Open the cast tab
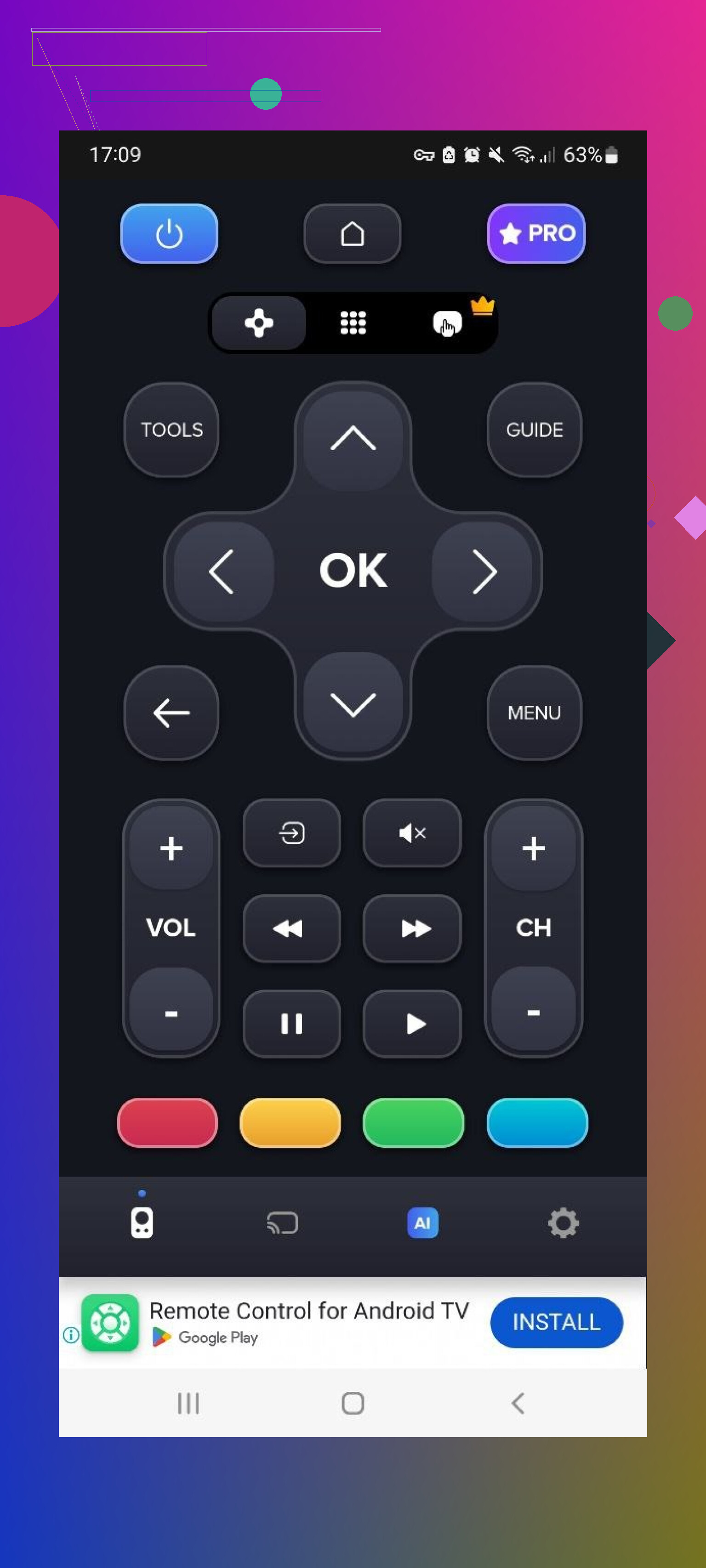This screenshot has height=1568, width=706. click(282, 1222)
